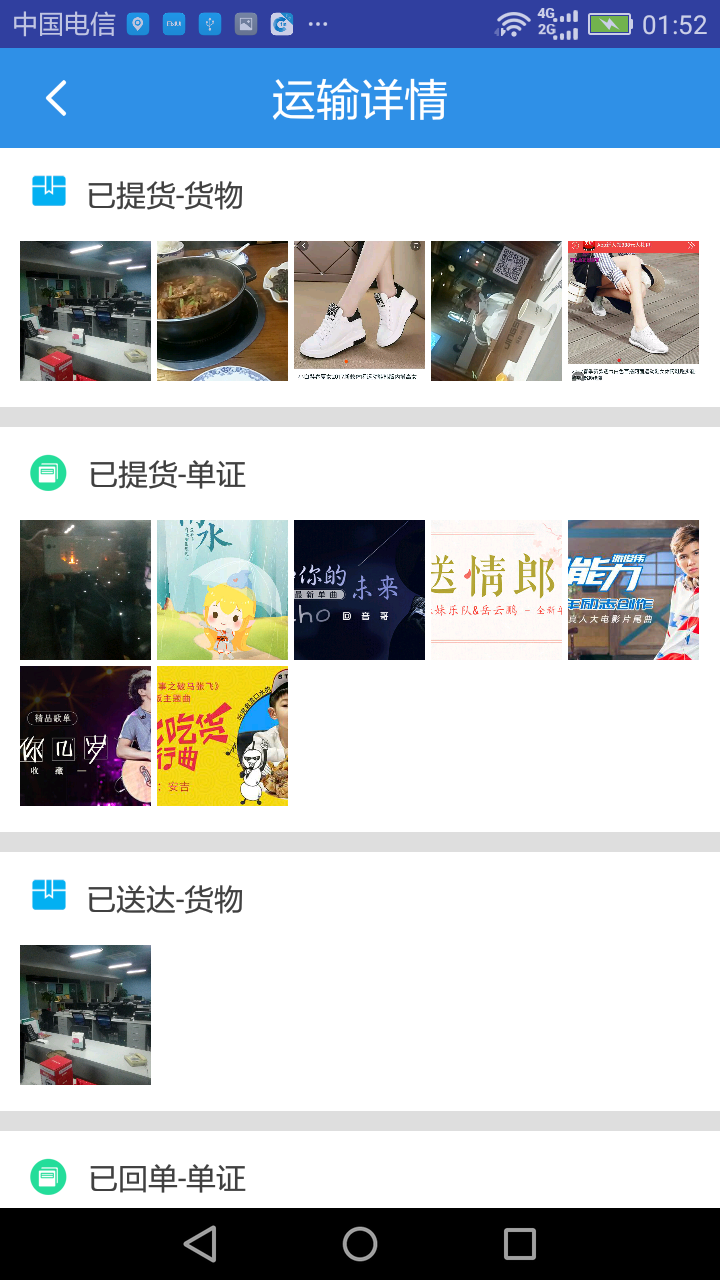
Task: Open the hotpot photo in pickup cargo section
Action: [x=222, y=310]
